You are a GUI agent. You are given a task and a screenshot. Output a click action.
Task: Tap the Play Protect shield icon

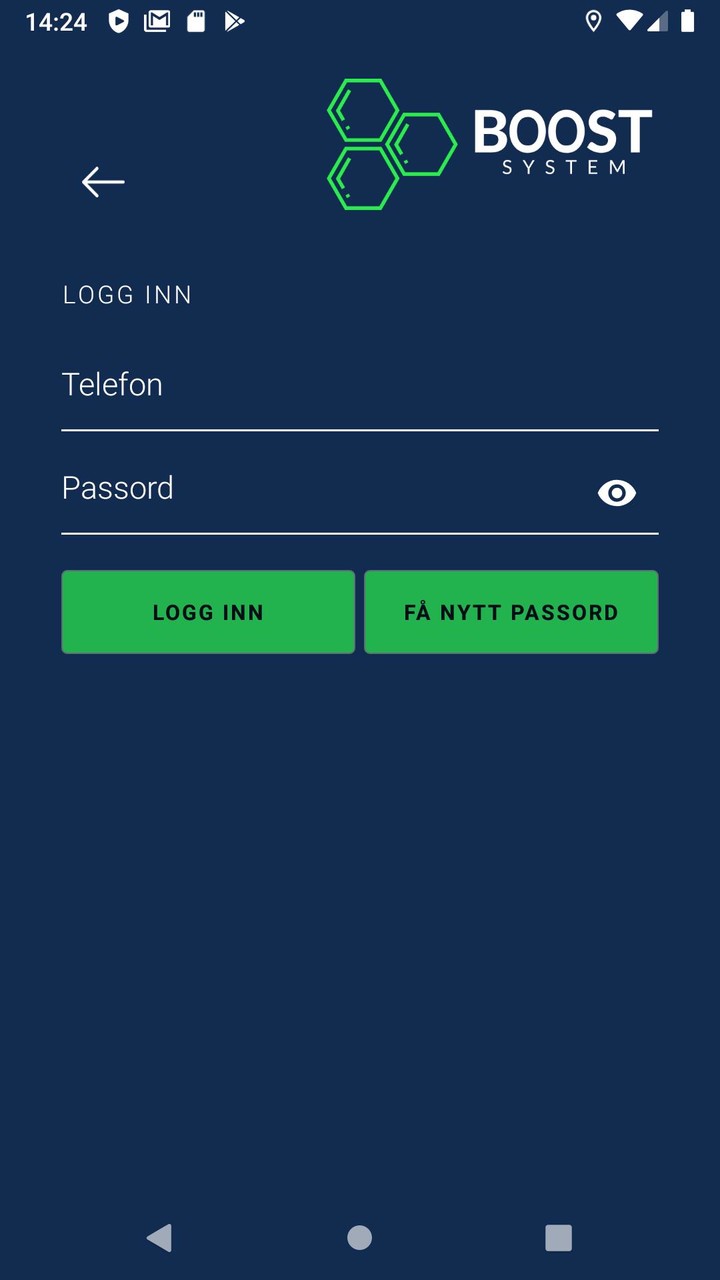(117, 20)
